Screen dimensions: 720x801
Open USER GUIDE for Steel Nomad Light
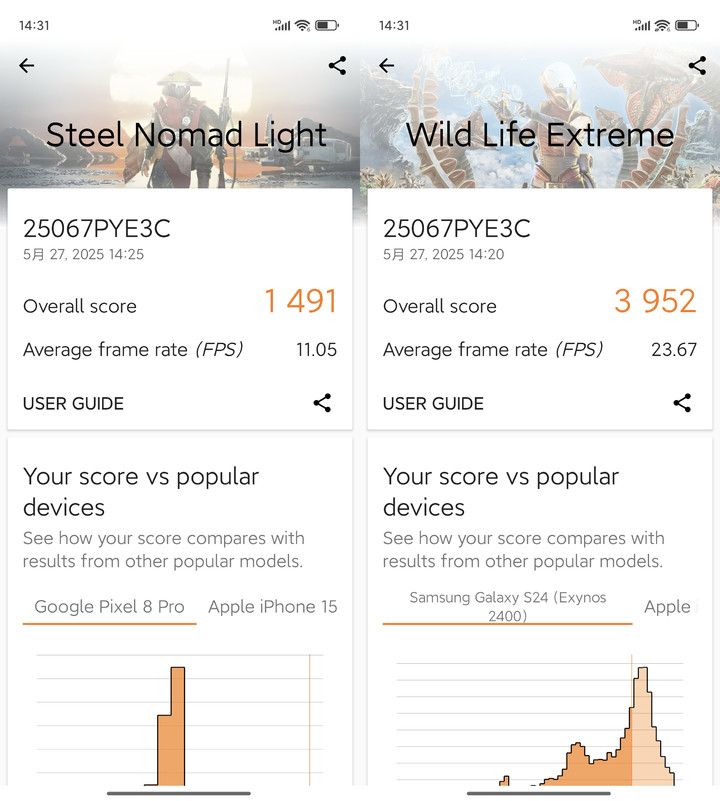pos(74,404)
